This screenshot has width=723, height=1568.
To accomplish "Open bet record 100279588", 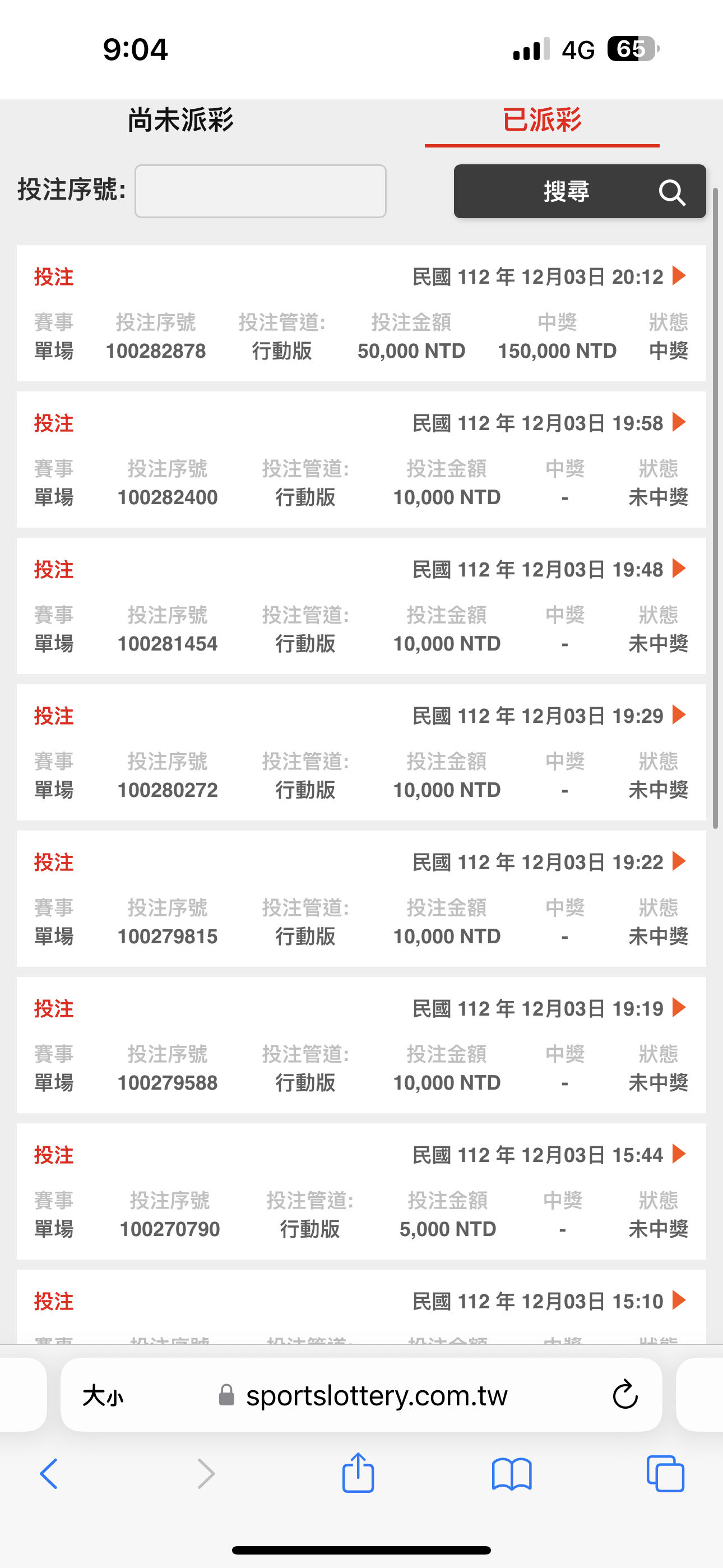I will click(x=361, y=1045).
